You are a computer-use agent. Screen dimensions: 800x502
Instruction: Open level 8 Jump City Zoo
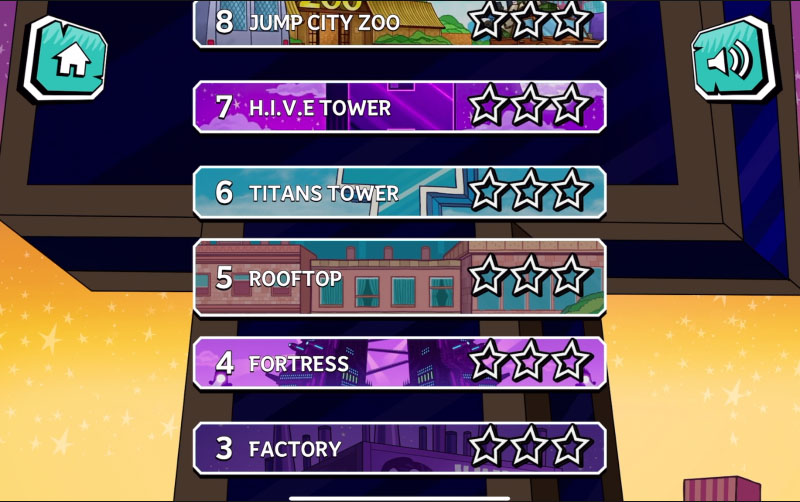point(399,22)
